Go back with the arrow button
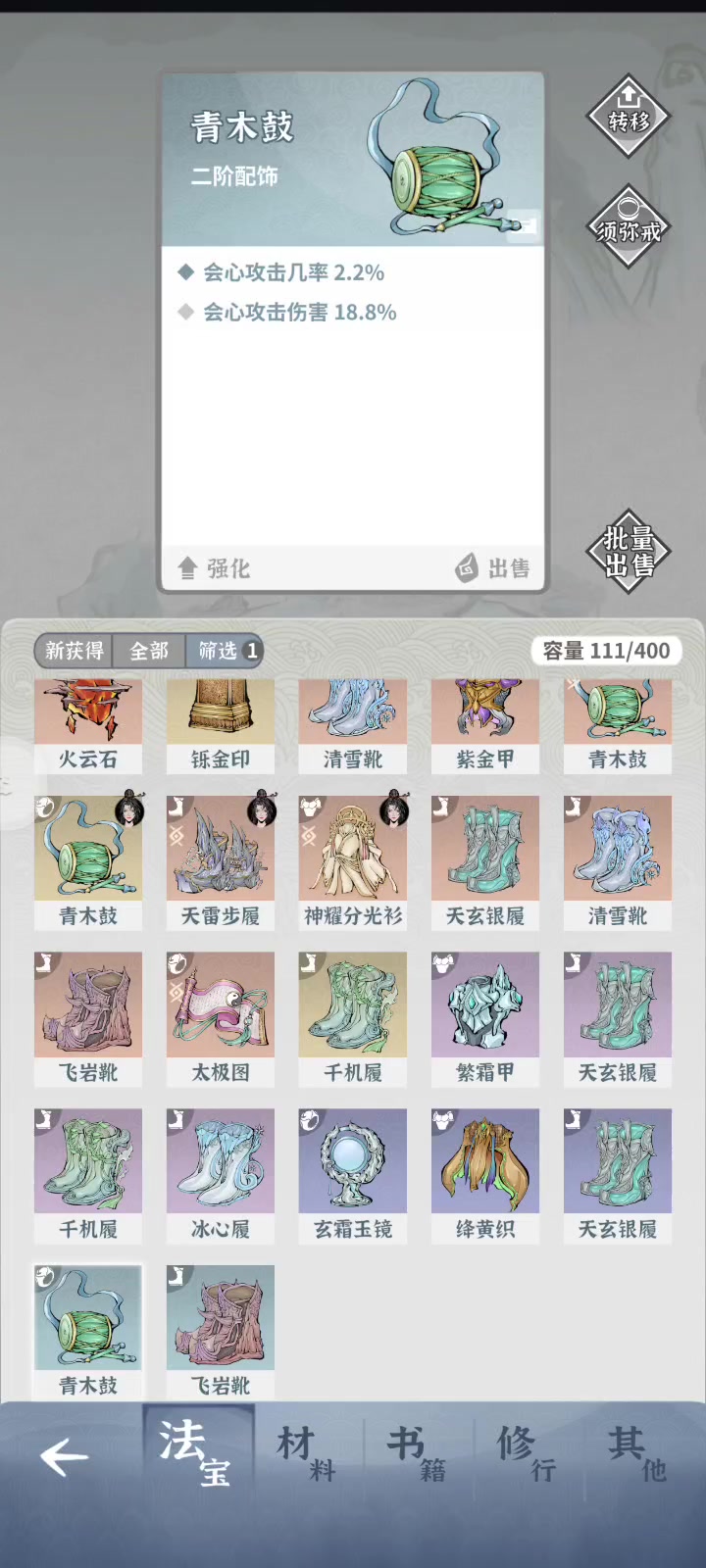 click(x=65, y=1457)
